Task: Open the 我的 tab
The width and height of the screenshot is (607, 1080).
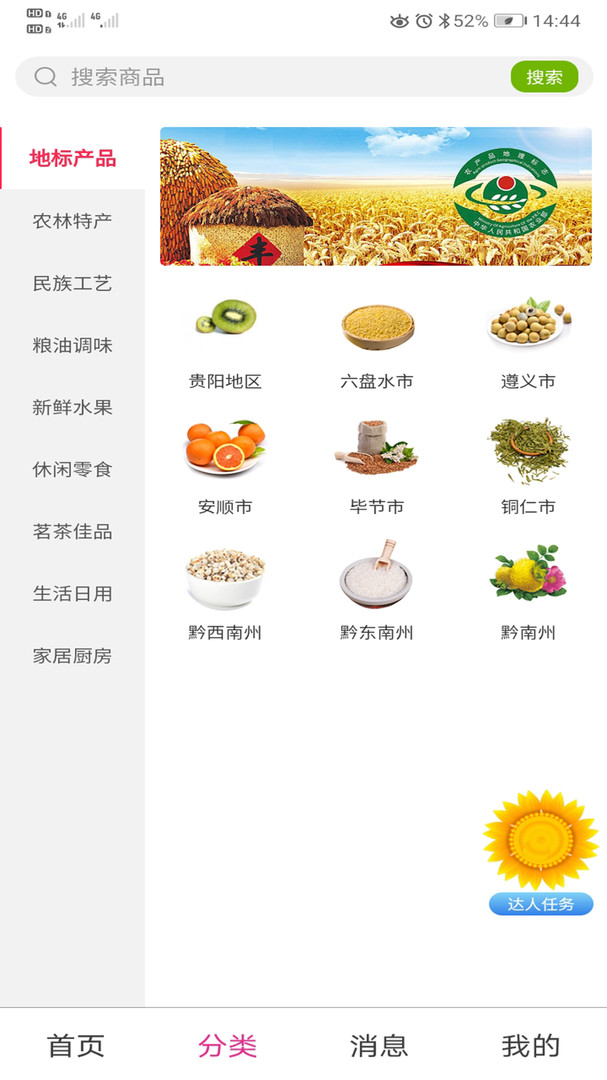Action: (x=530, y=1046)
